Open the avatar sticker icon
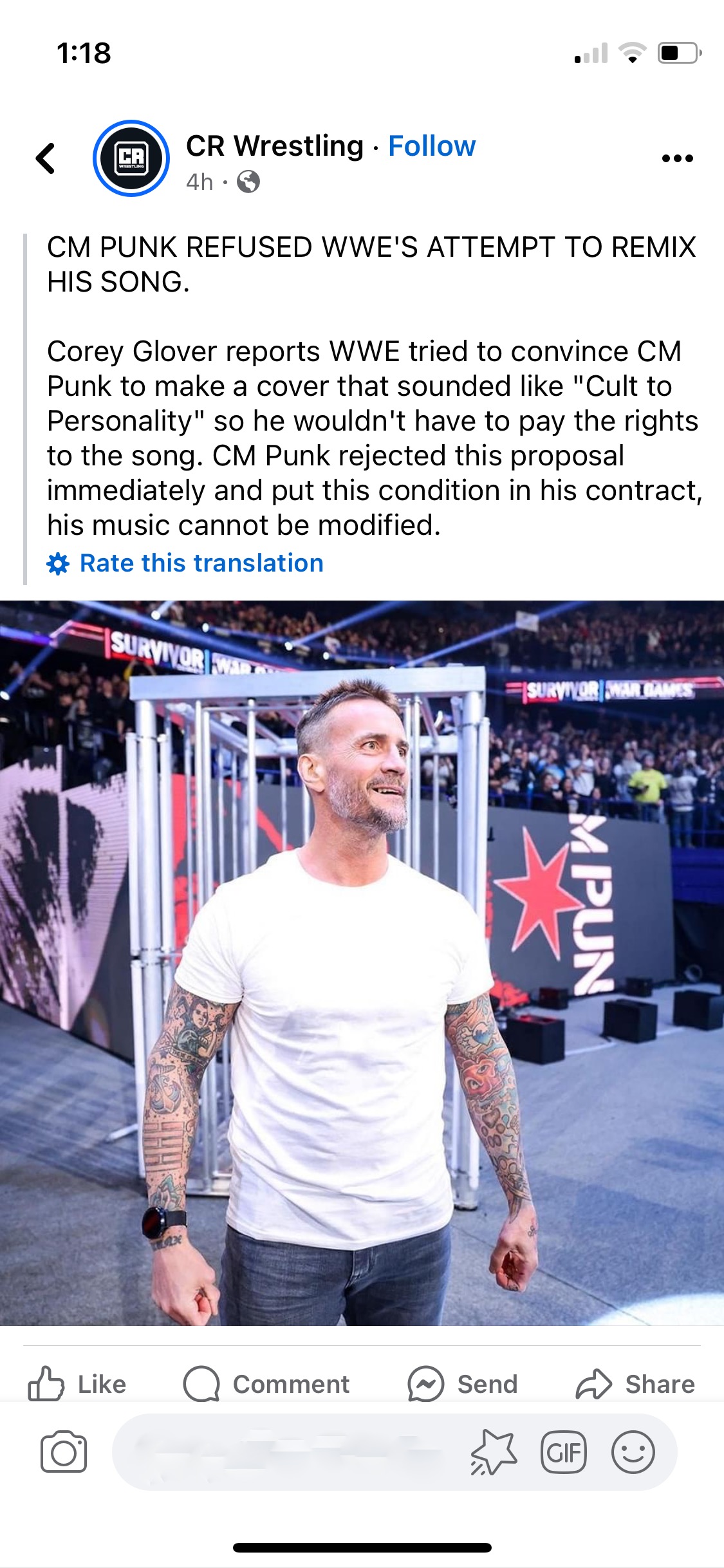Image resolution: width=724 pixels, height=1568 pixels. [494, 1452]
